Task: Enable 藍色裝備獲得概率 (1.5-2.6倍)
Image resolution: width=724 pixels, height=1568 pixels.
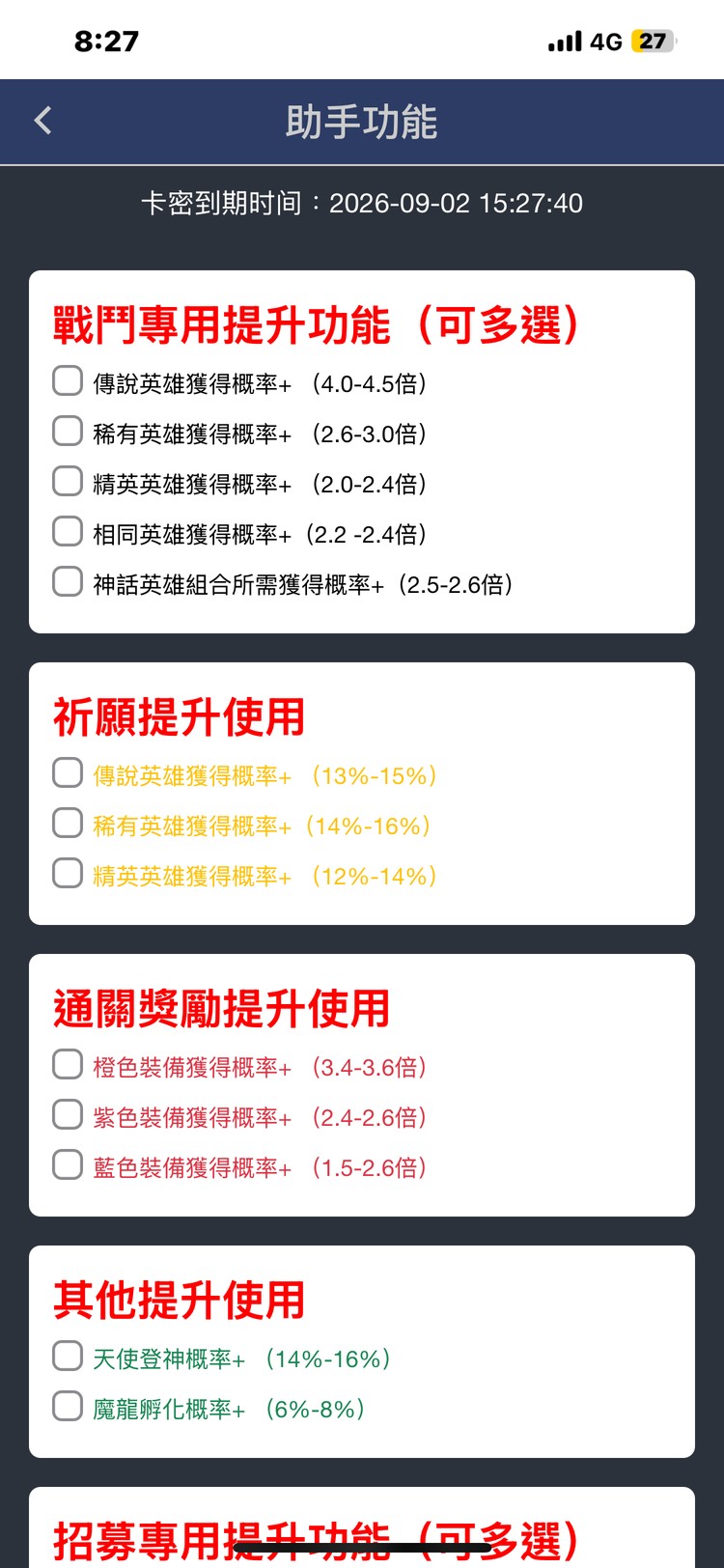Action: [66, 1165]
